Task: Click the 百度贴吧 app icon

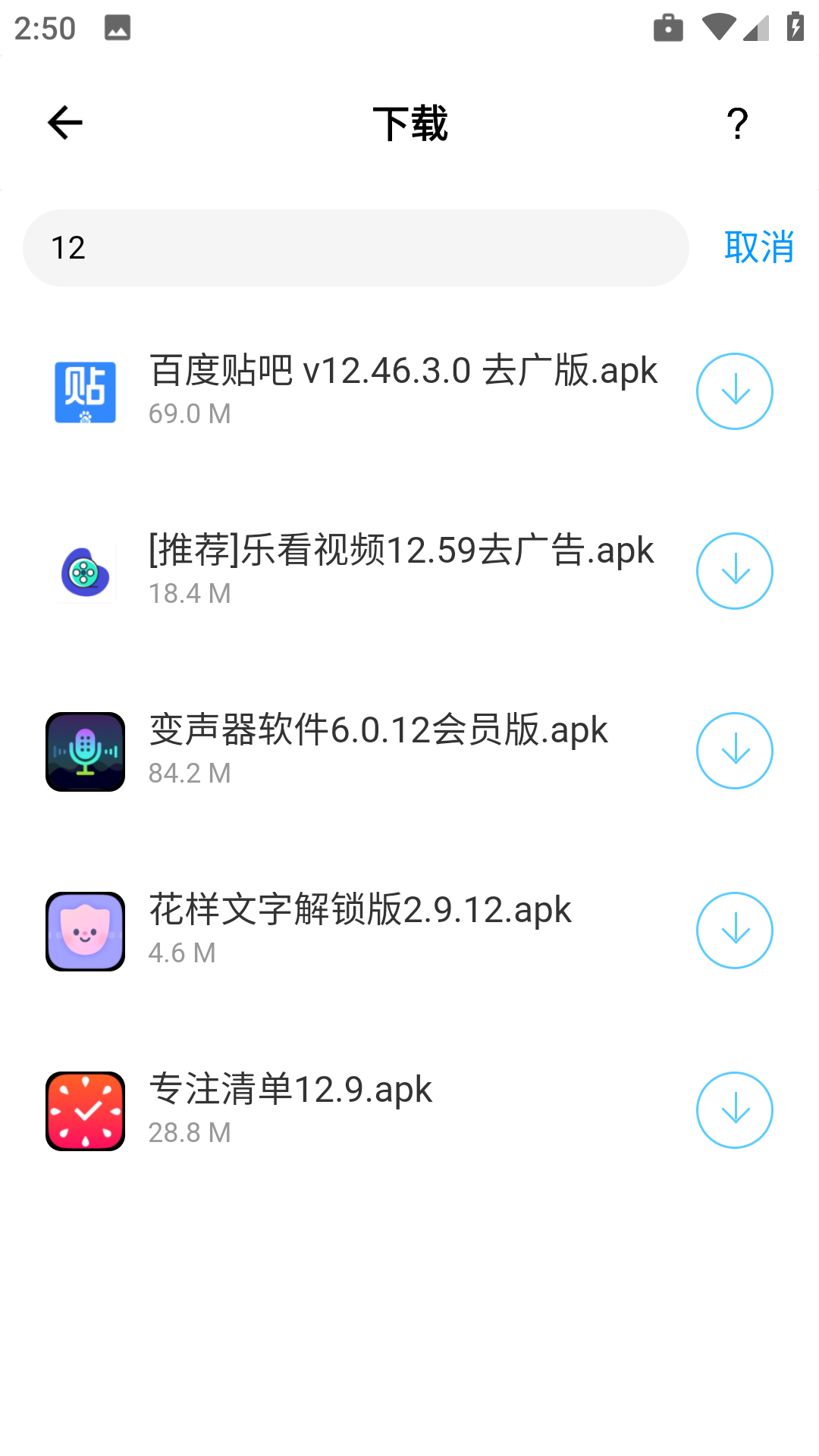Action: tap(85, 392)
